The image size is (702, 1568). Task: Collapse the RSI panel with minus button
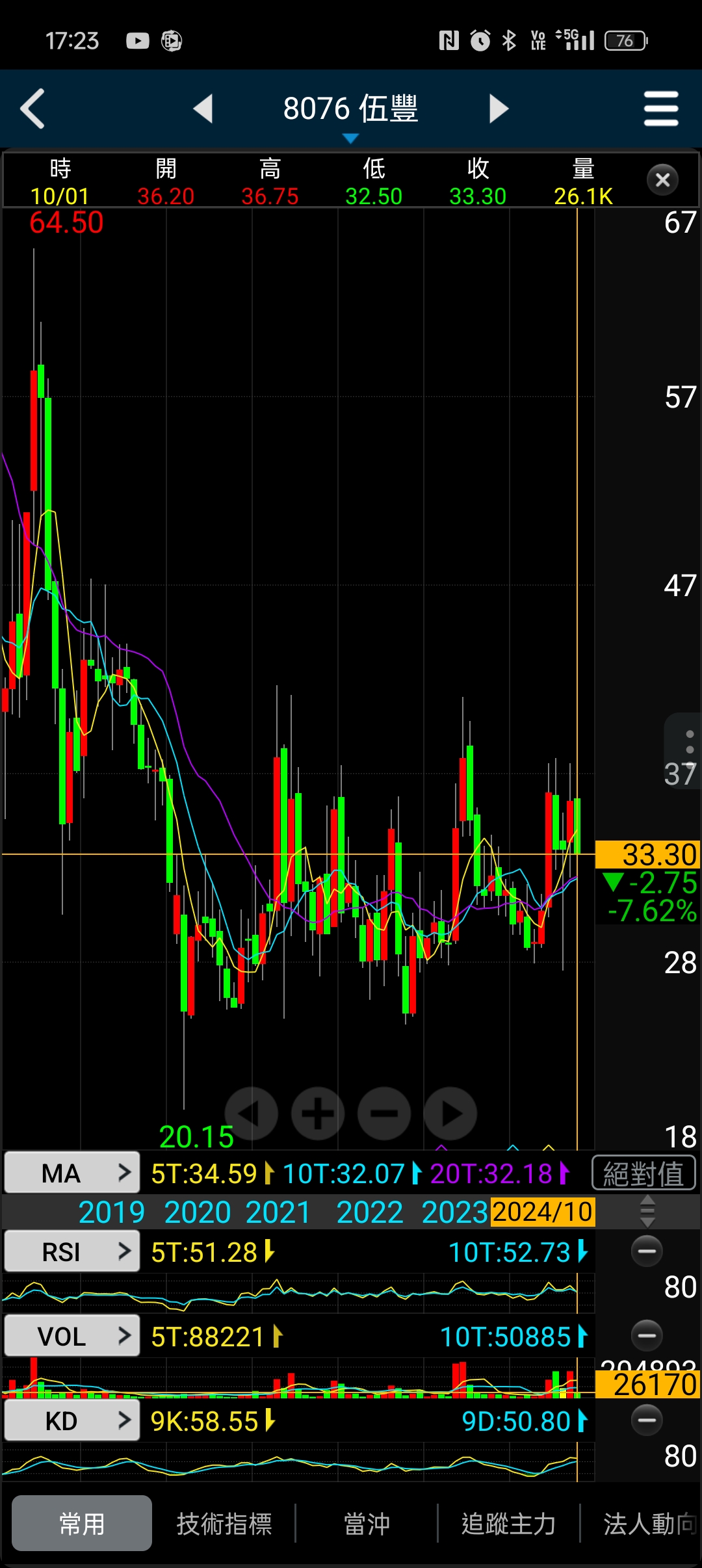point(647,1251)
